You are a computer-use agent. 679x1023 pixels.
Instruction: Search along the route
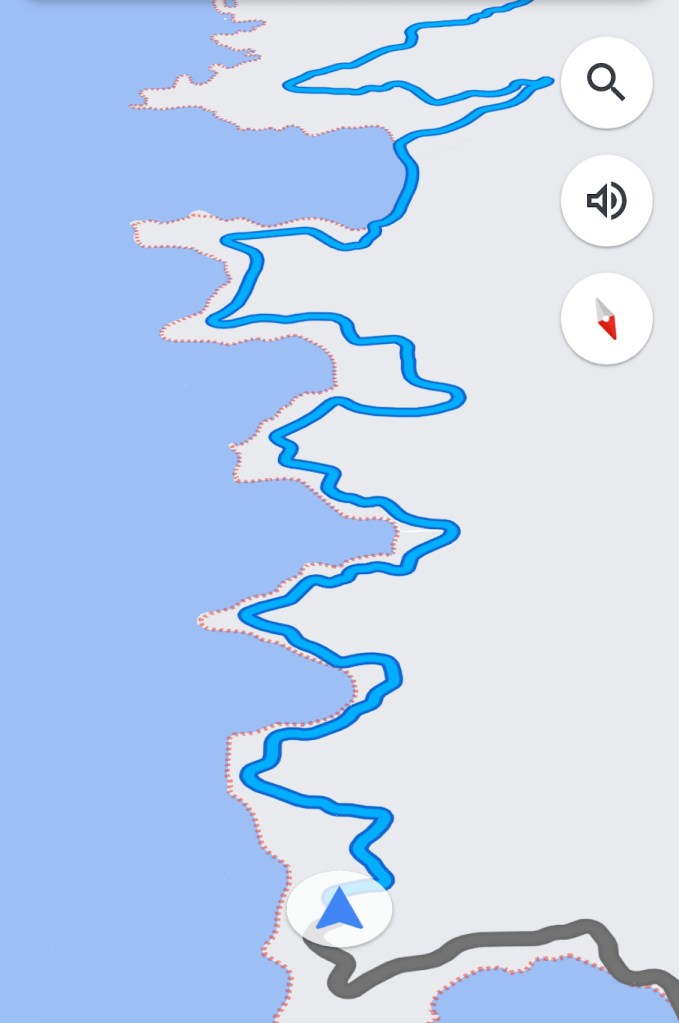pyautogui.click(x=606, y=83)
